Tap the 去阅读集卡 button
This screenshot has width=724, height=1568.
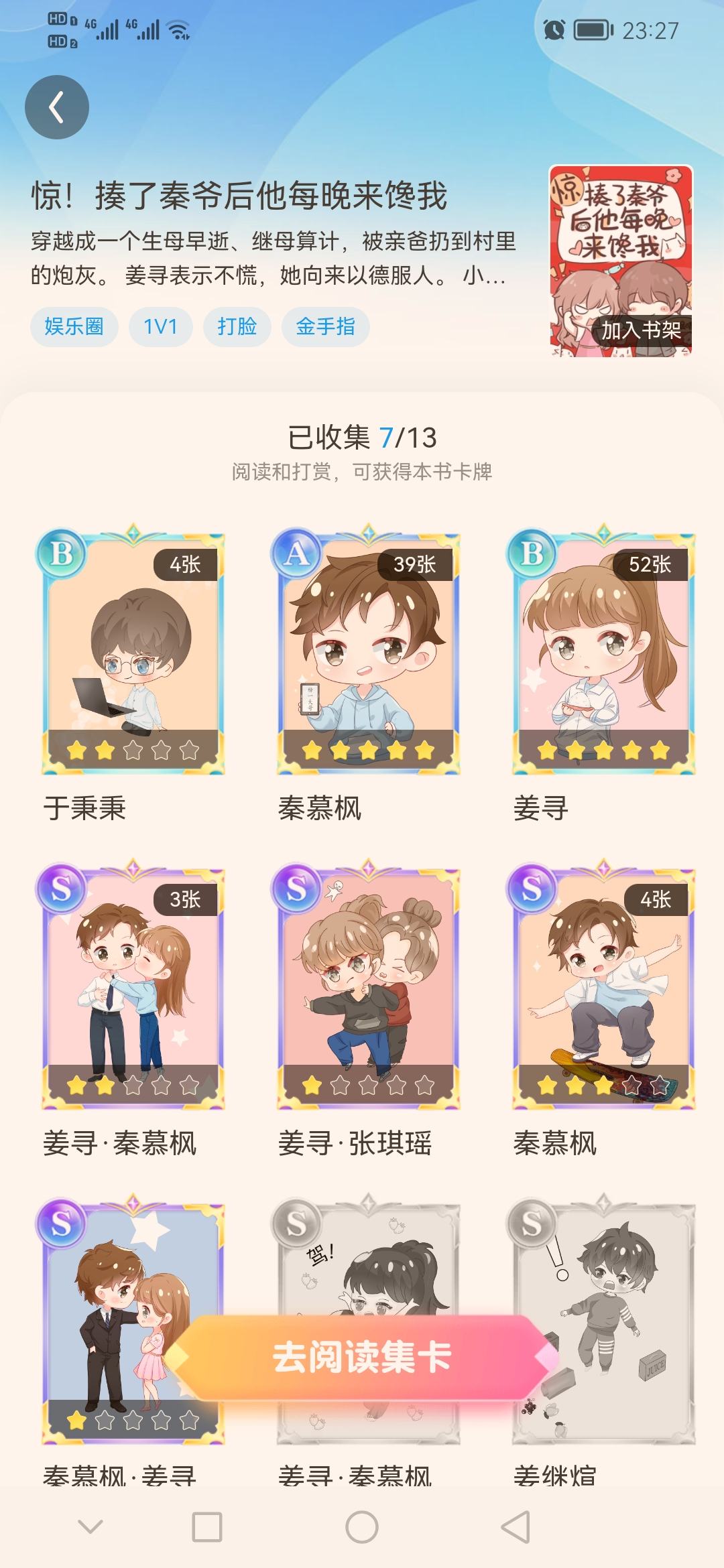pyautogui.click(x=362, y=1358)
